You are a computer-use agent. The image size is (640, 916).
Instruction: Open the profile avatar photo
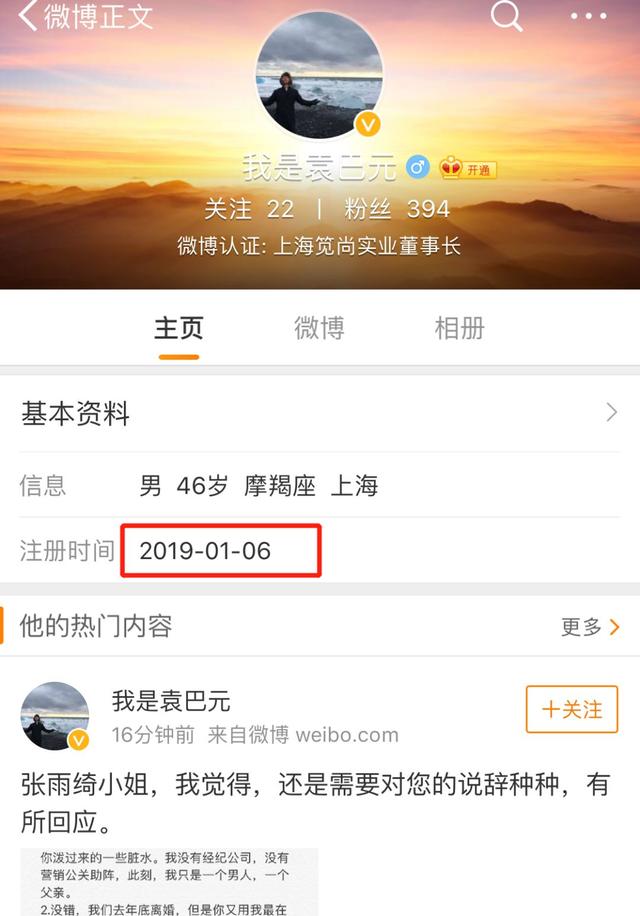[x=320, y=76]
